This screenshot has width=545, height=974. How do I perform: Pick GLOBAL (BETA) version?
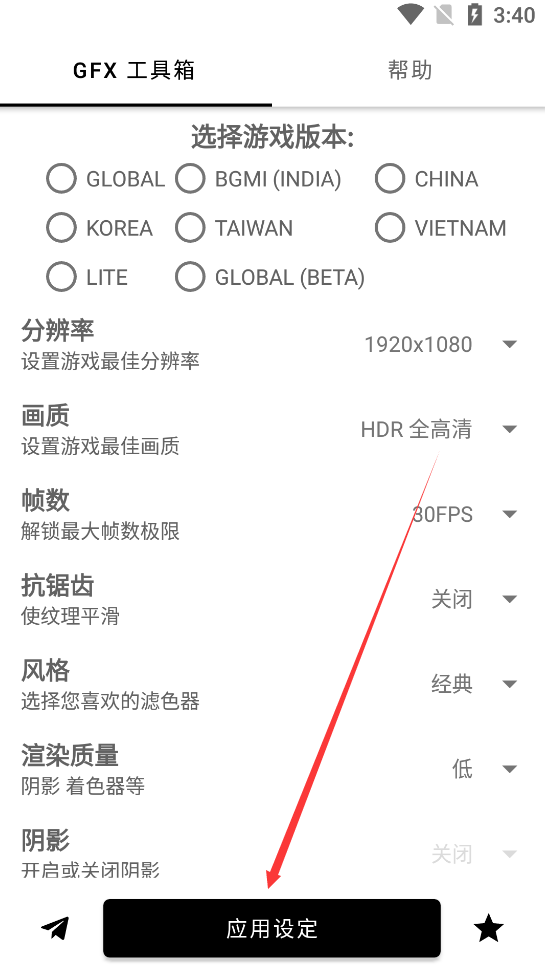coord(270,277)
